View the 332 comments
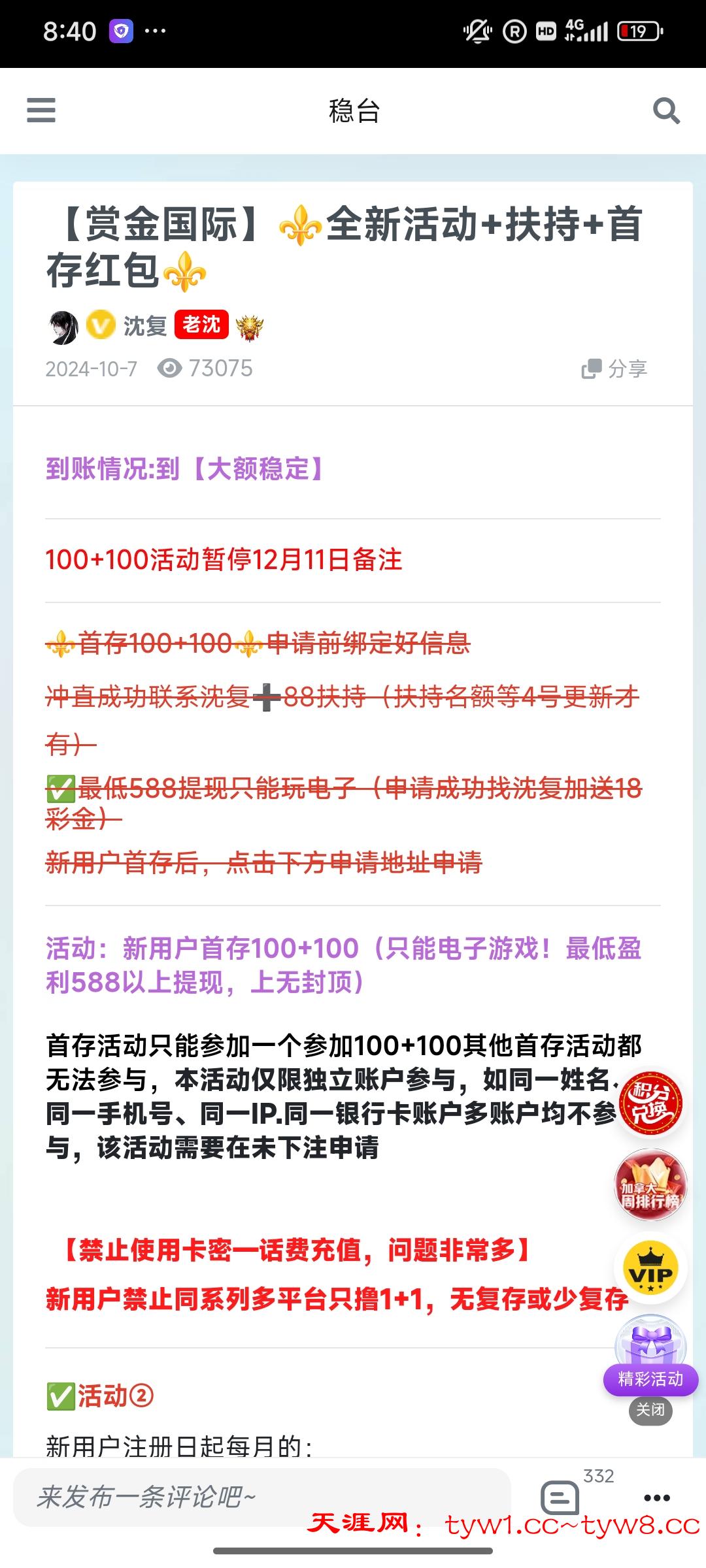 click(561, 1497)
